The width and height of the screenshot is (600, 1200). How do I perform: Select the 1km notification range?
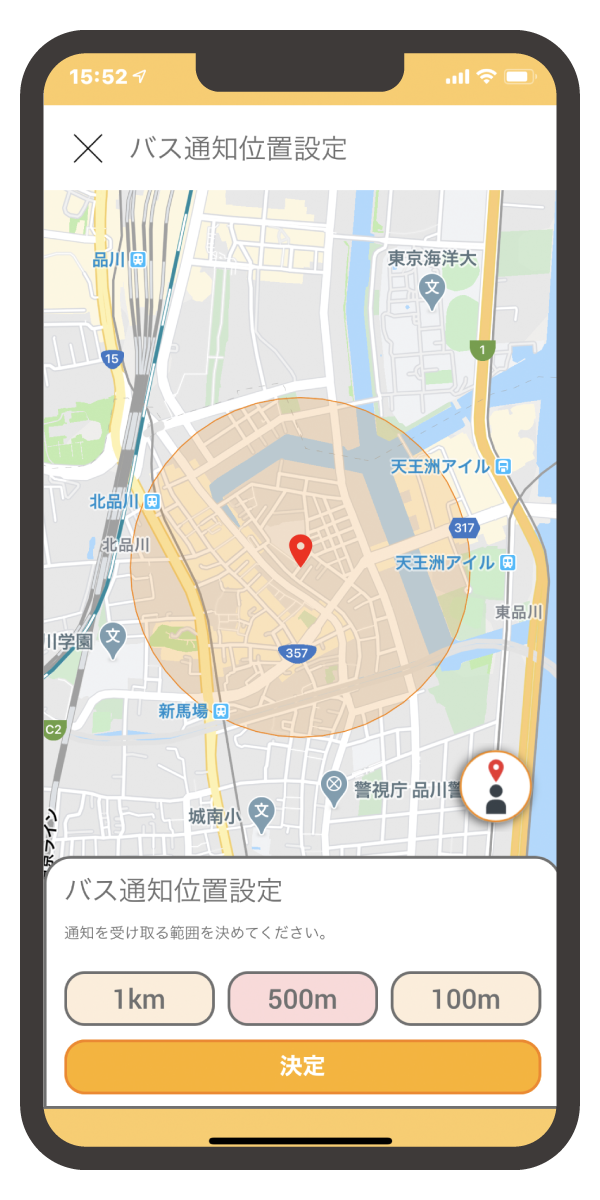coord(140,998)
